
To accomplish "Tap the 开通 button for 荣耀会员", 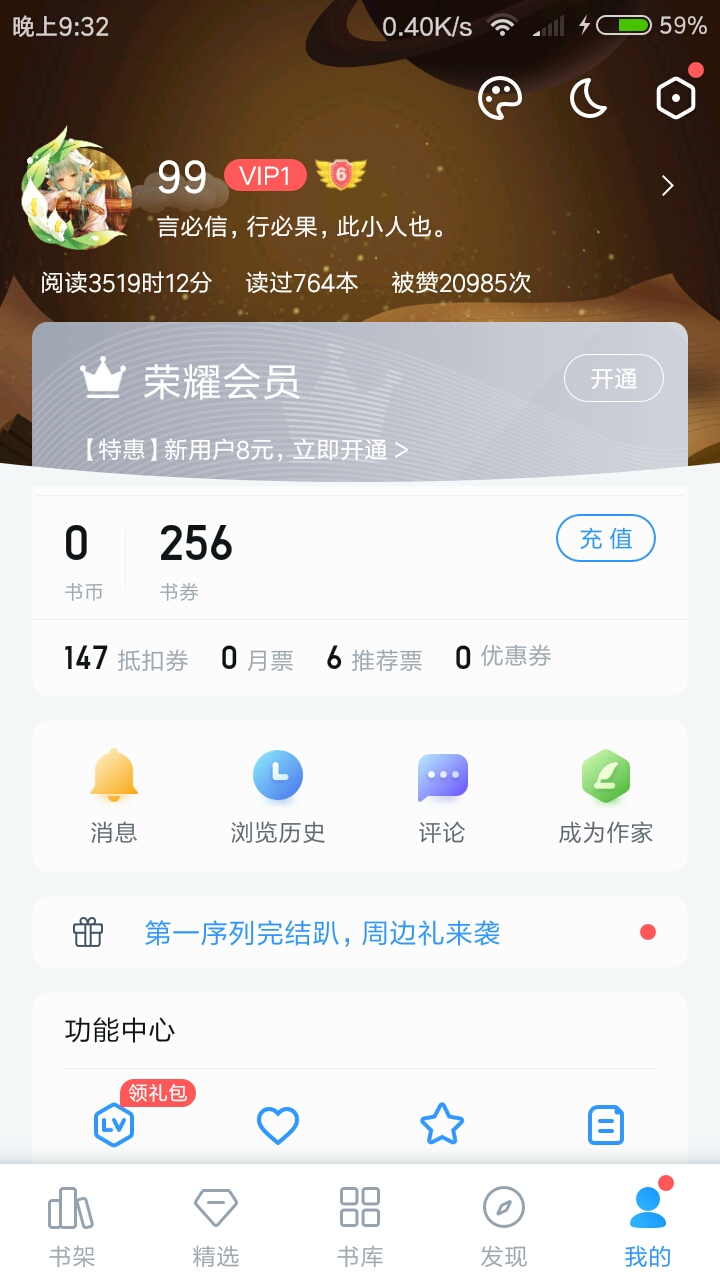I will click(x=613, y=379).
